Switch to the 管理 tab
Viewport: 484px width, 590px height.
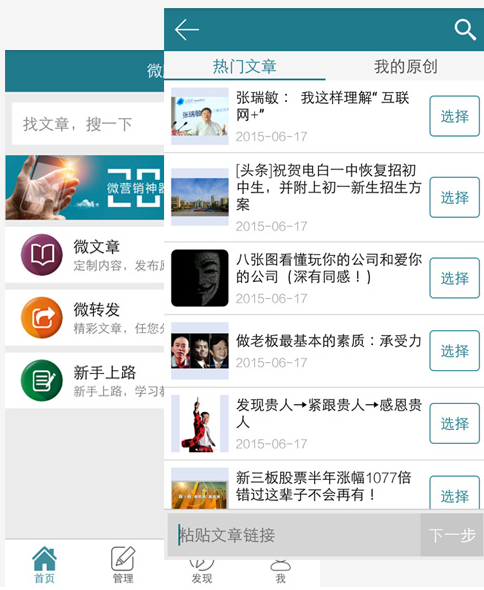pos(123,564)
